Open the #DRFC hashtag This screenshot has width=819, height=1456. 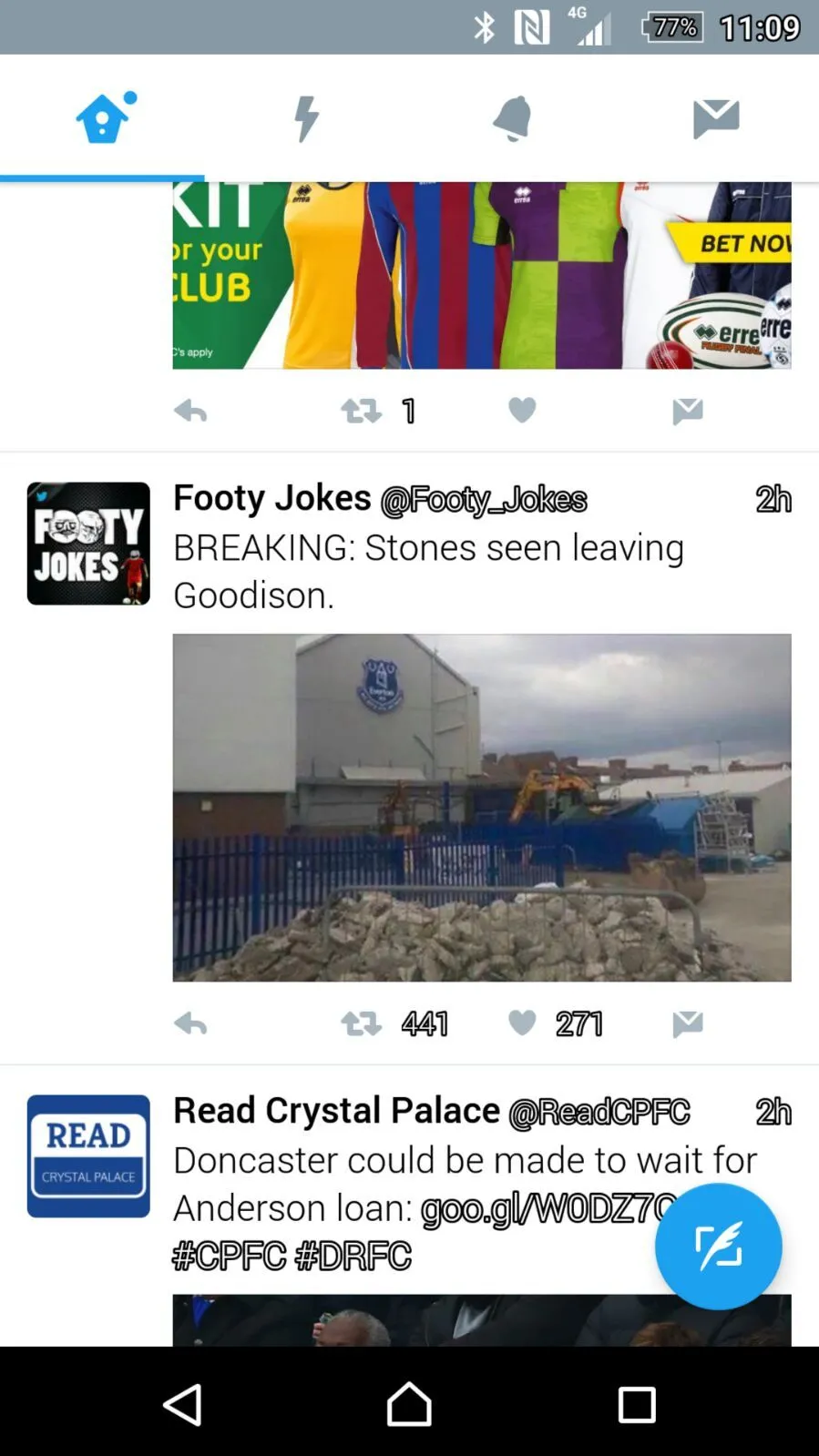coord(353,1257)
